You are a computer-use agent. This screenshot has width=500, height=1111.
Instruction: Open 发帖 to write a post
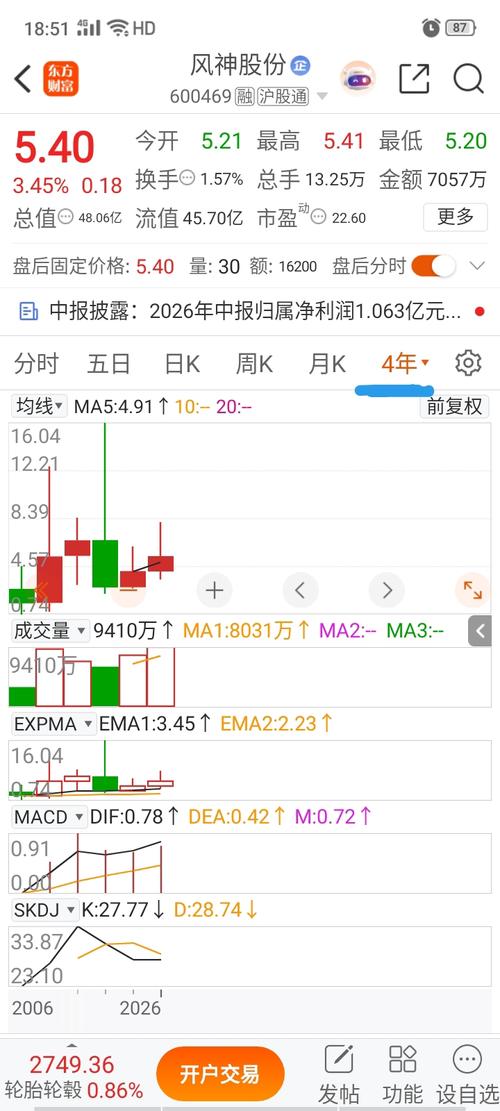click(339, 1074)
